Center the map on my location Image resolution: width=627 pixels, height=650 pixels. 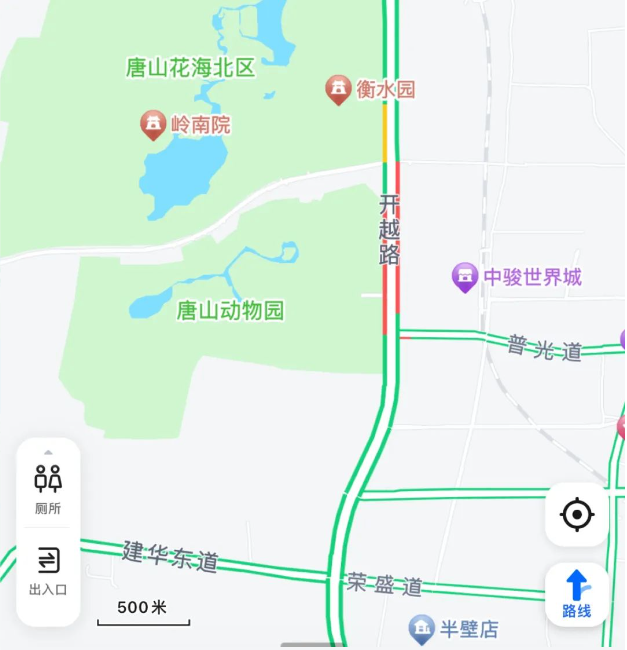coord(577,515)
